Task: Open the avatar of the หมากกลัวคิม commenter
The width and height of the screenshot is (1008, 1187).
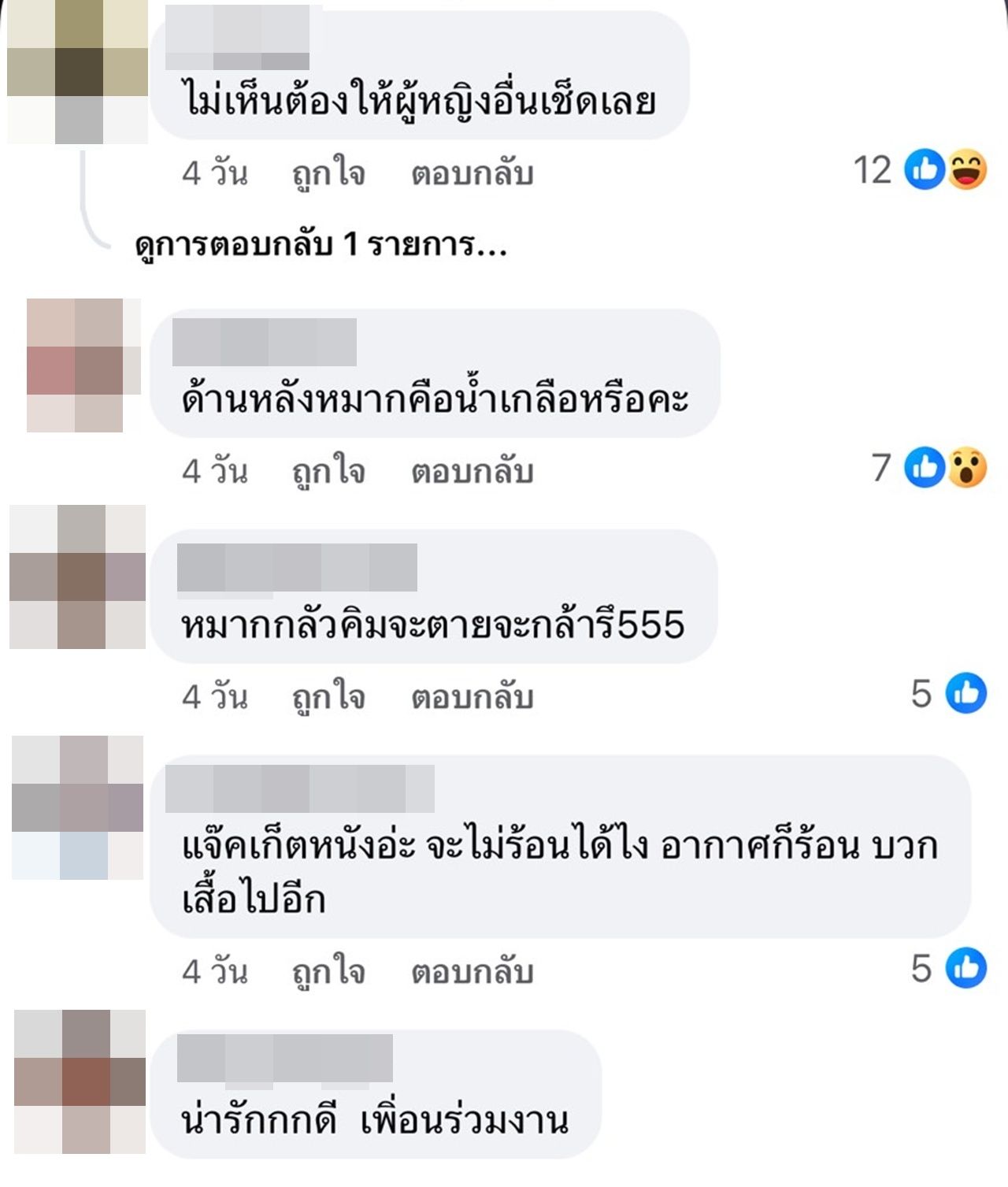Action: tap(77, 577)
